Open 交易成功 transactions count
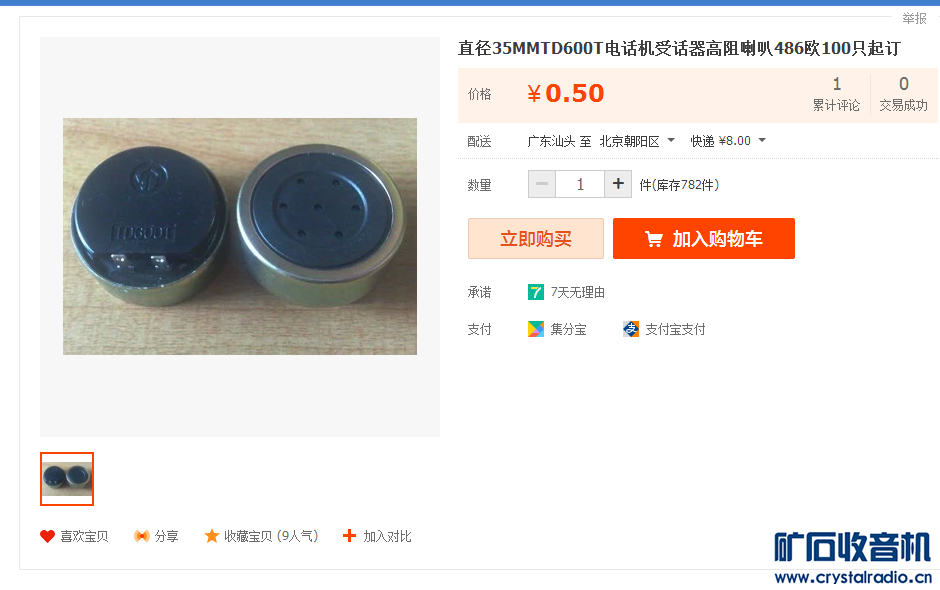The image size is (940, 590). tap(903, 95)
